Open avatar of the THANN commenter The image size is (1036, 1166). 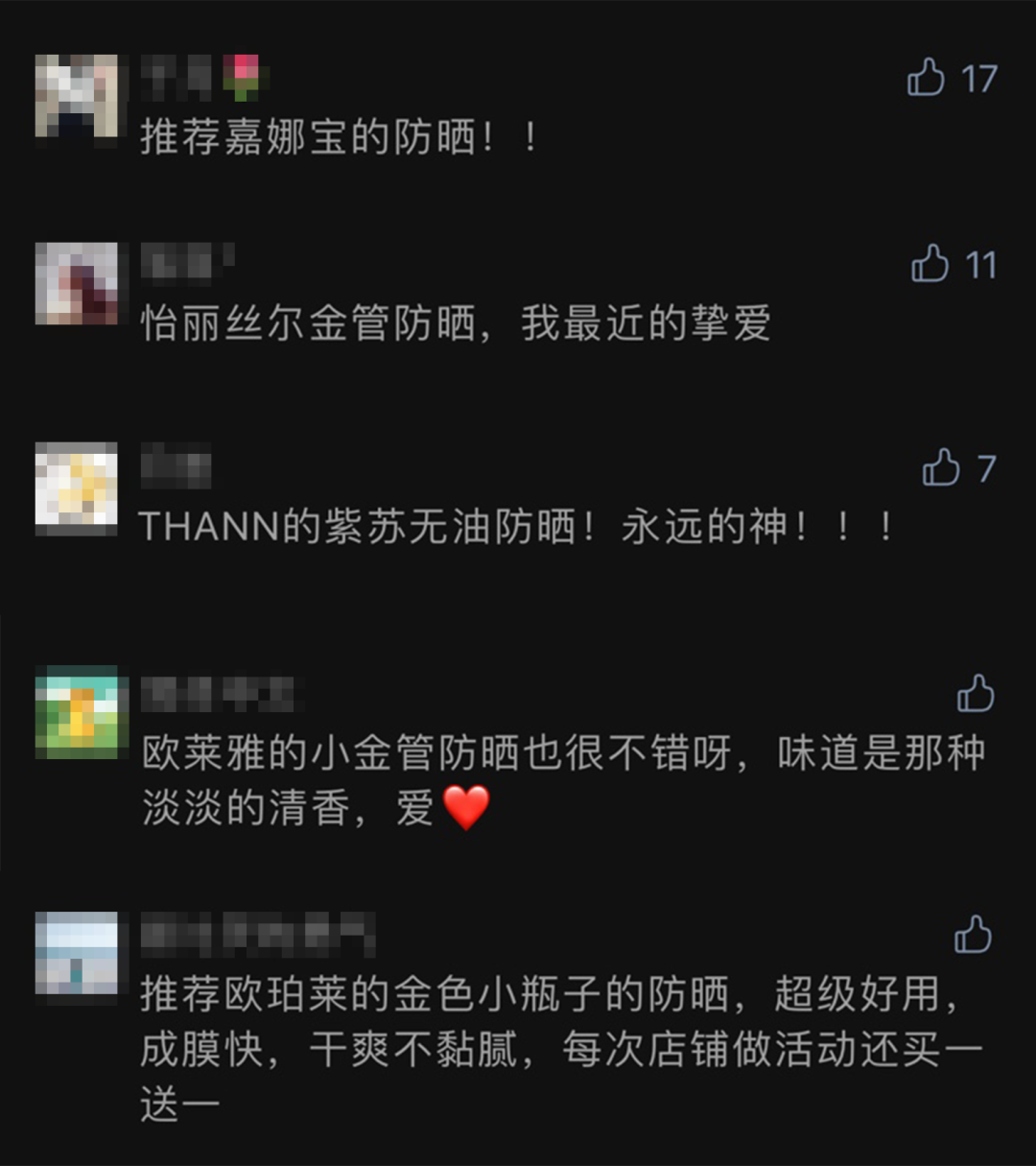pos(77,486)
